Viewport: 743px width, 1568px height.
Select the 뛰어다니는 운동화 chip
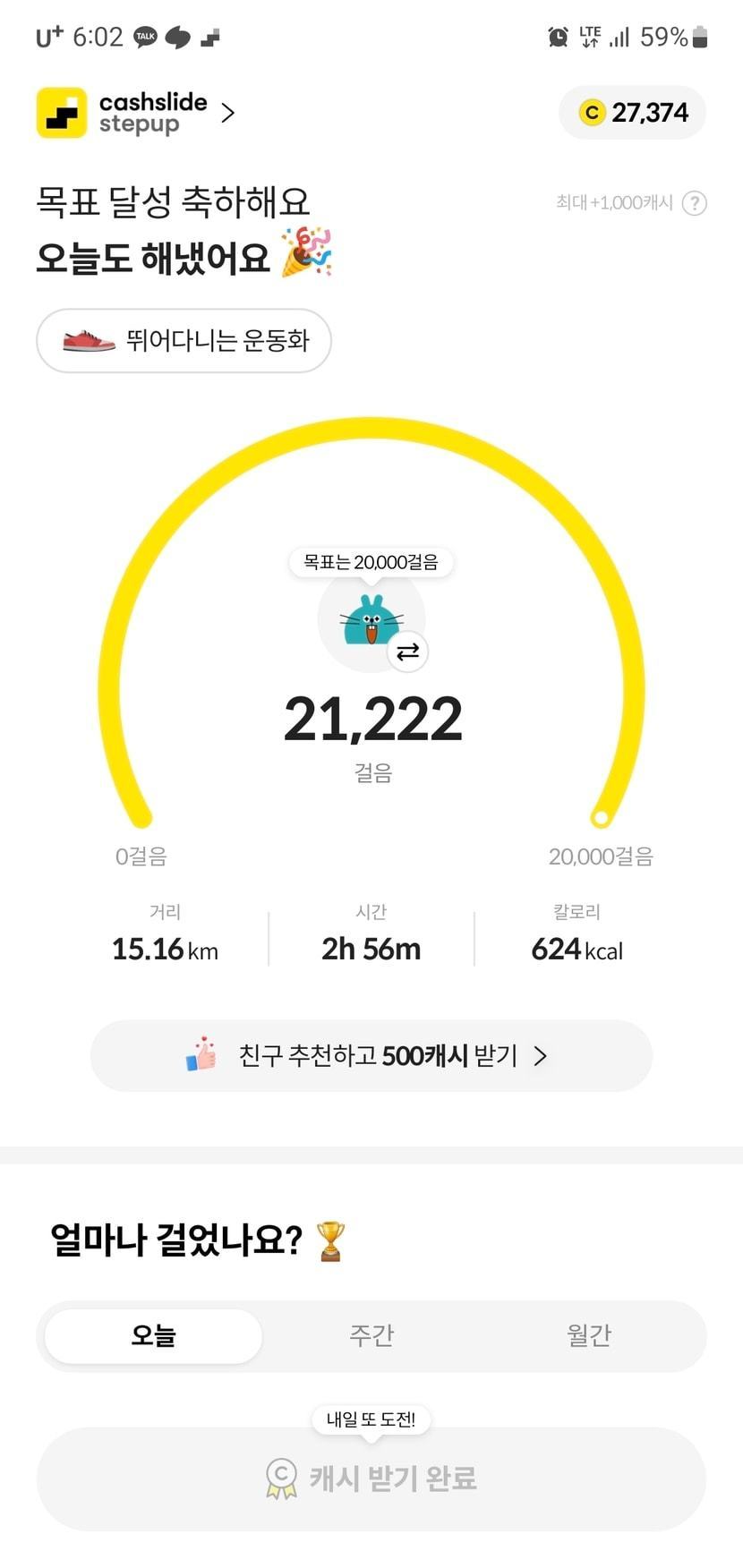coord(184,340)
